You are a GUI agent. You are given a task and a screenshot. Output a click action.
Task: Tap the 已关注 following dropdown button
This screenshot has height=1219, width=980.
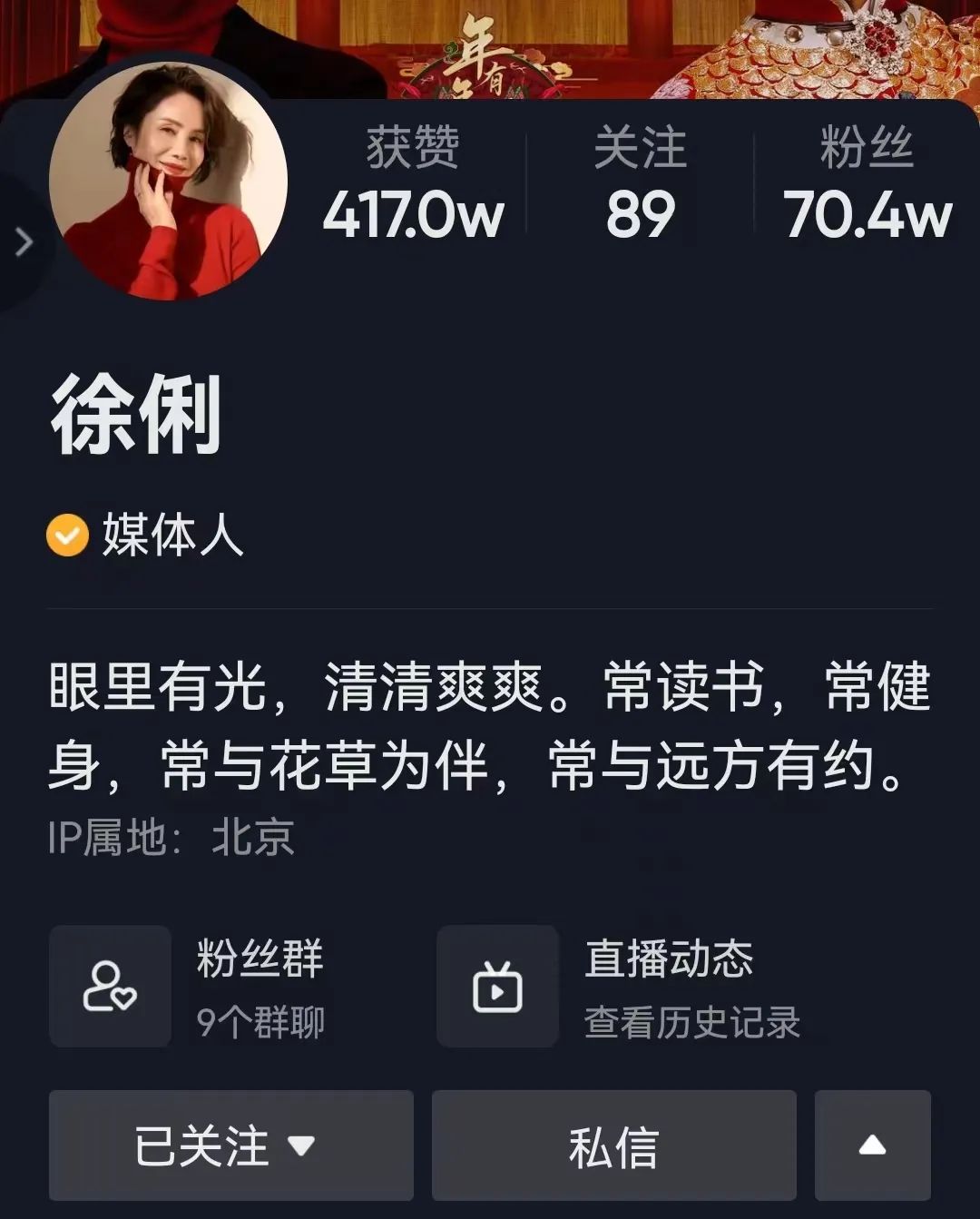[x=230, y=1145]
